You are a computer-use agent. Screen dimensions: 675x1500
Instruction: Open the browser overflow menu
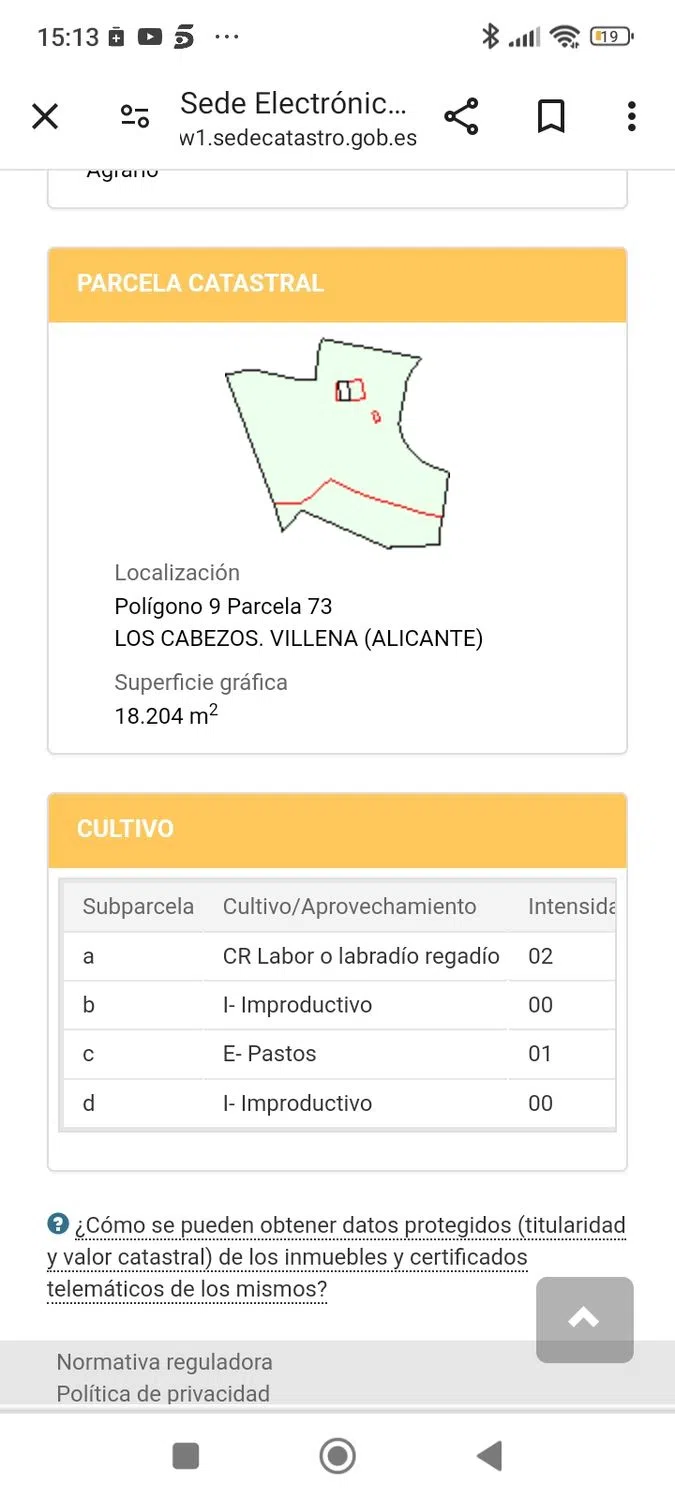pyautogui.click(x=631, y=117)
